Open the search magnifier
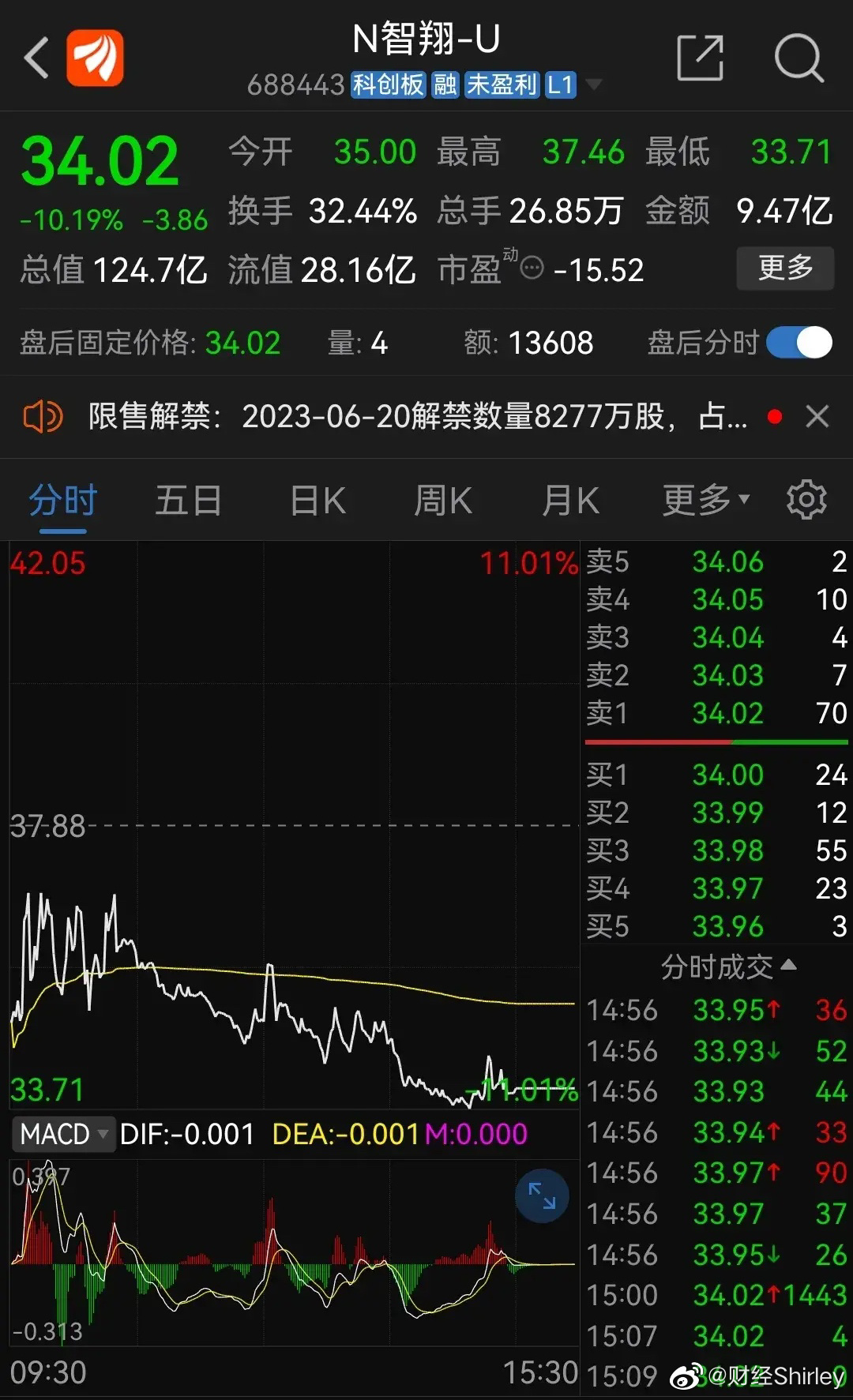 799,58
